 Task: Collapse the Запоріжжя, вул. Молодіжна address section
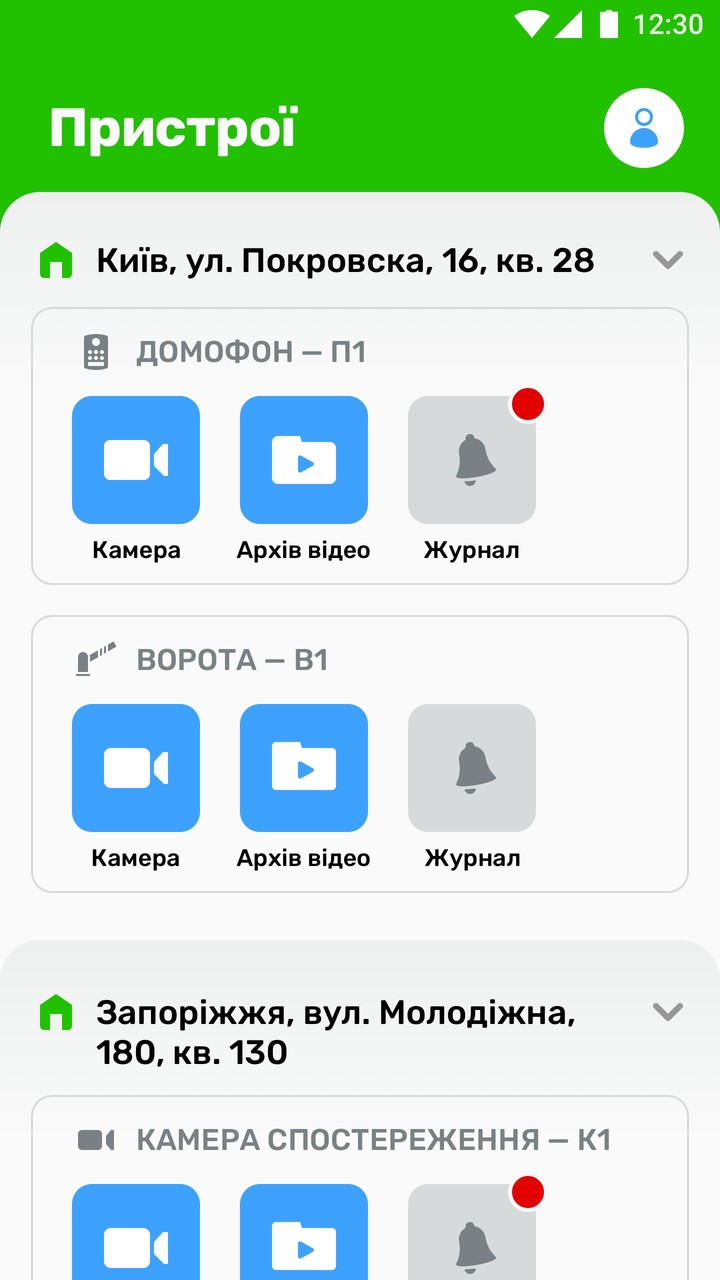click(x=668, y=1011)
